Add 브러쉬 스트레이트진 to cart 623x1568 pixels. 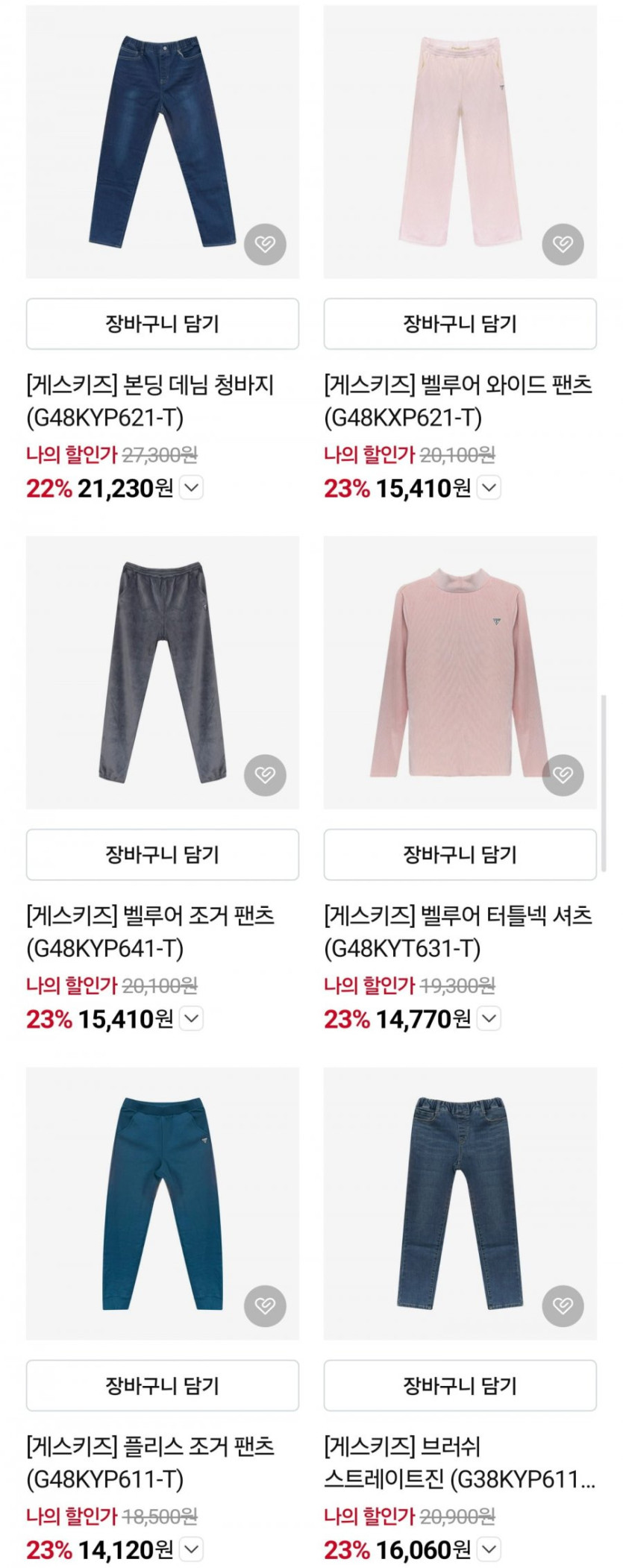tap(460, 1385)
